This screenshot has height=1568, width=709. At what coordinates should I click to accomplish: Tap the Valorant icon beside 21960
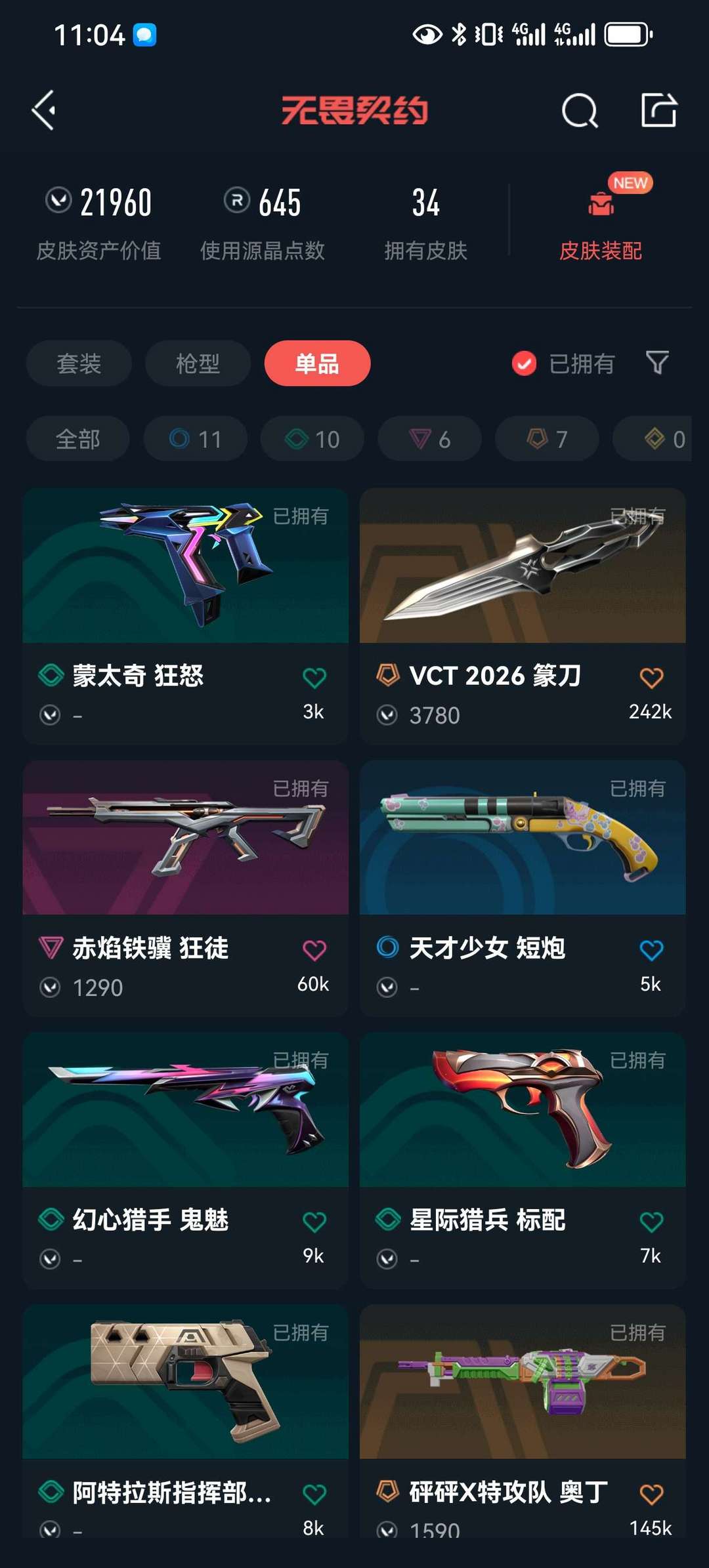pyautogui.click(x=60, y=201)
